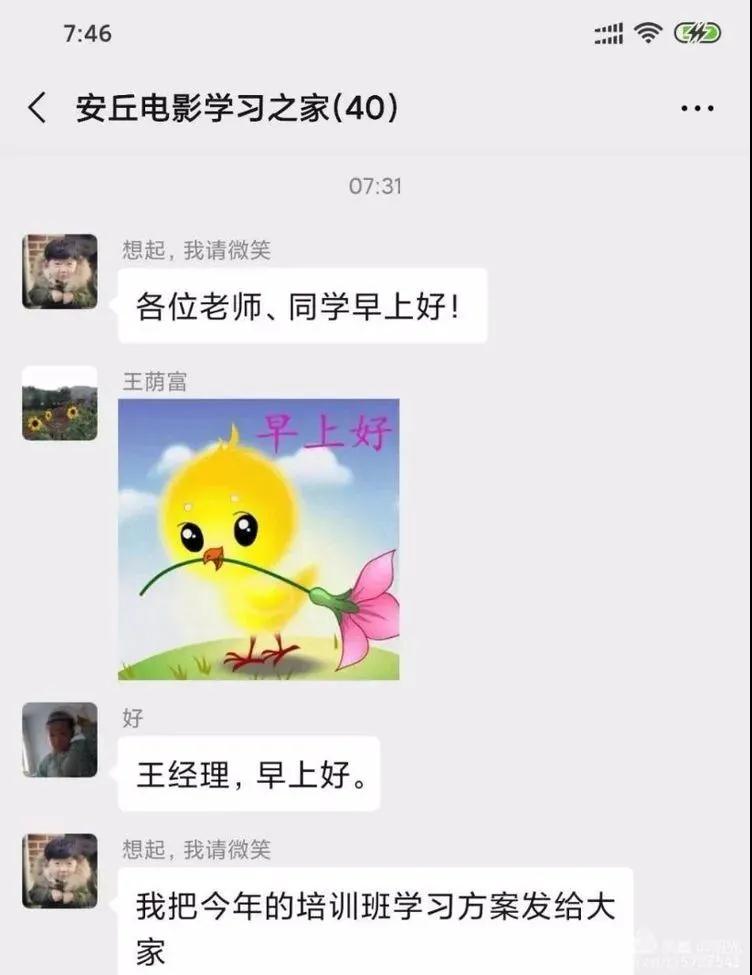Tap avatar of user named 好

pyautogui.click(x=60, y=740)
